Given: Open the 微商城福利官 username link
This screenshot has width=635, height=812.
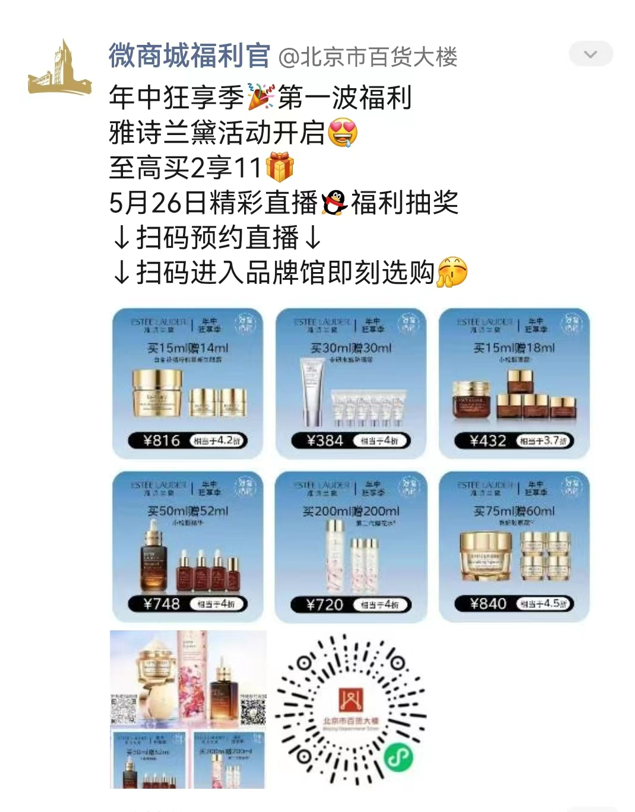Looking at the screenshot, I should 188,56.
